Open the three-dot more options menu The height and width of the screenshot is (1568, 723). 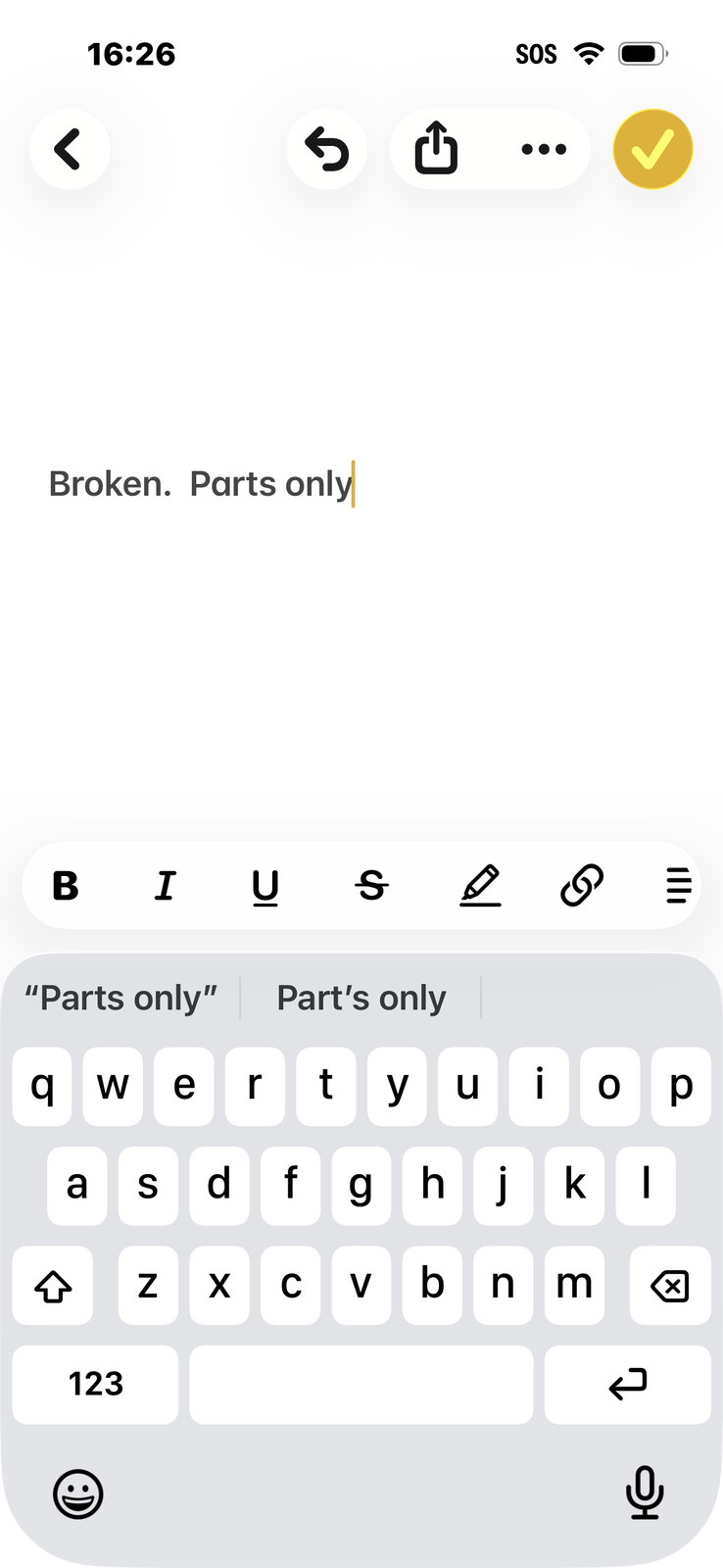544,149
